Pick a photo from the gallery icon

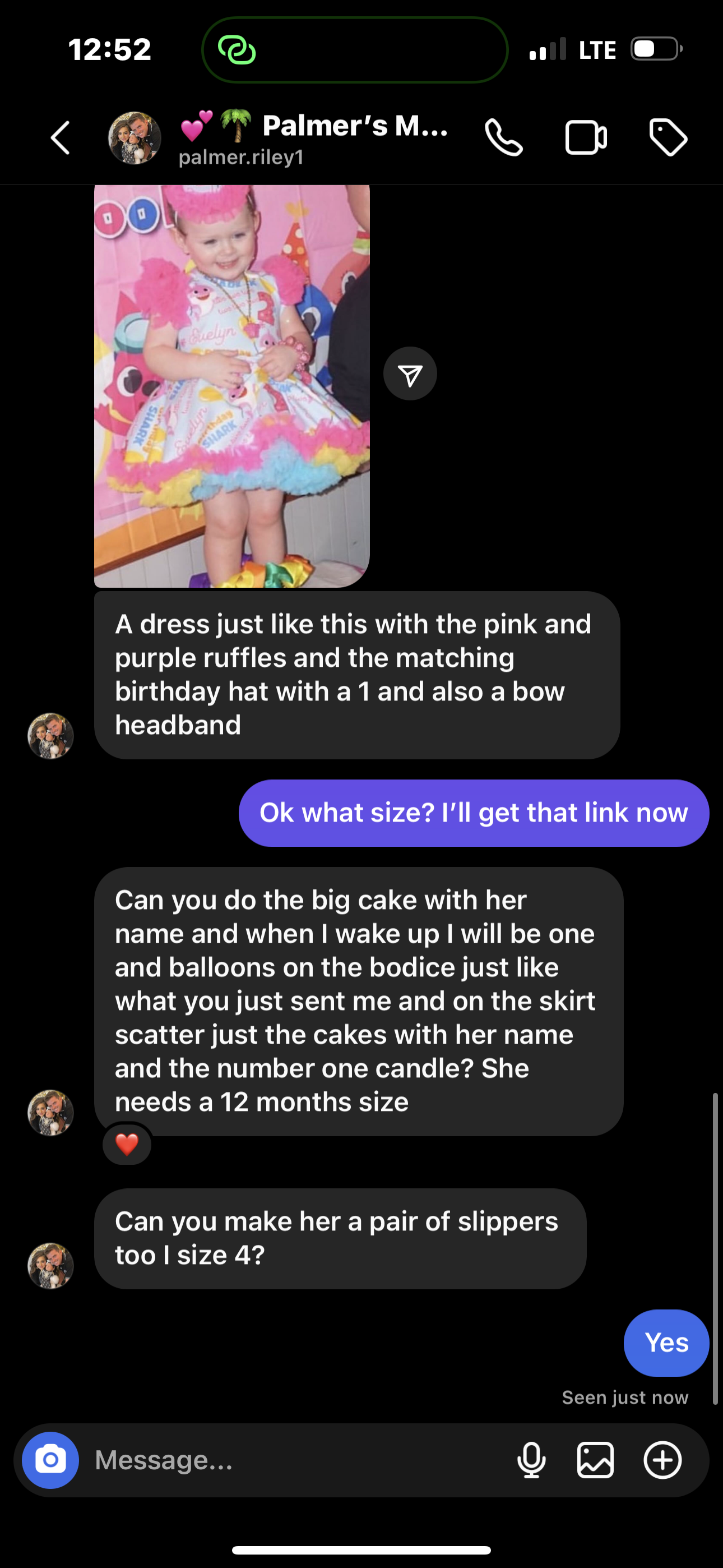pyautogui.click(x=595, y=1460)
